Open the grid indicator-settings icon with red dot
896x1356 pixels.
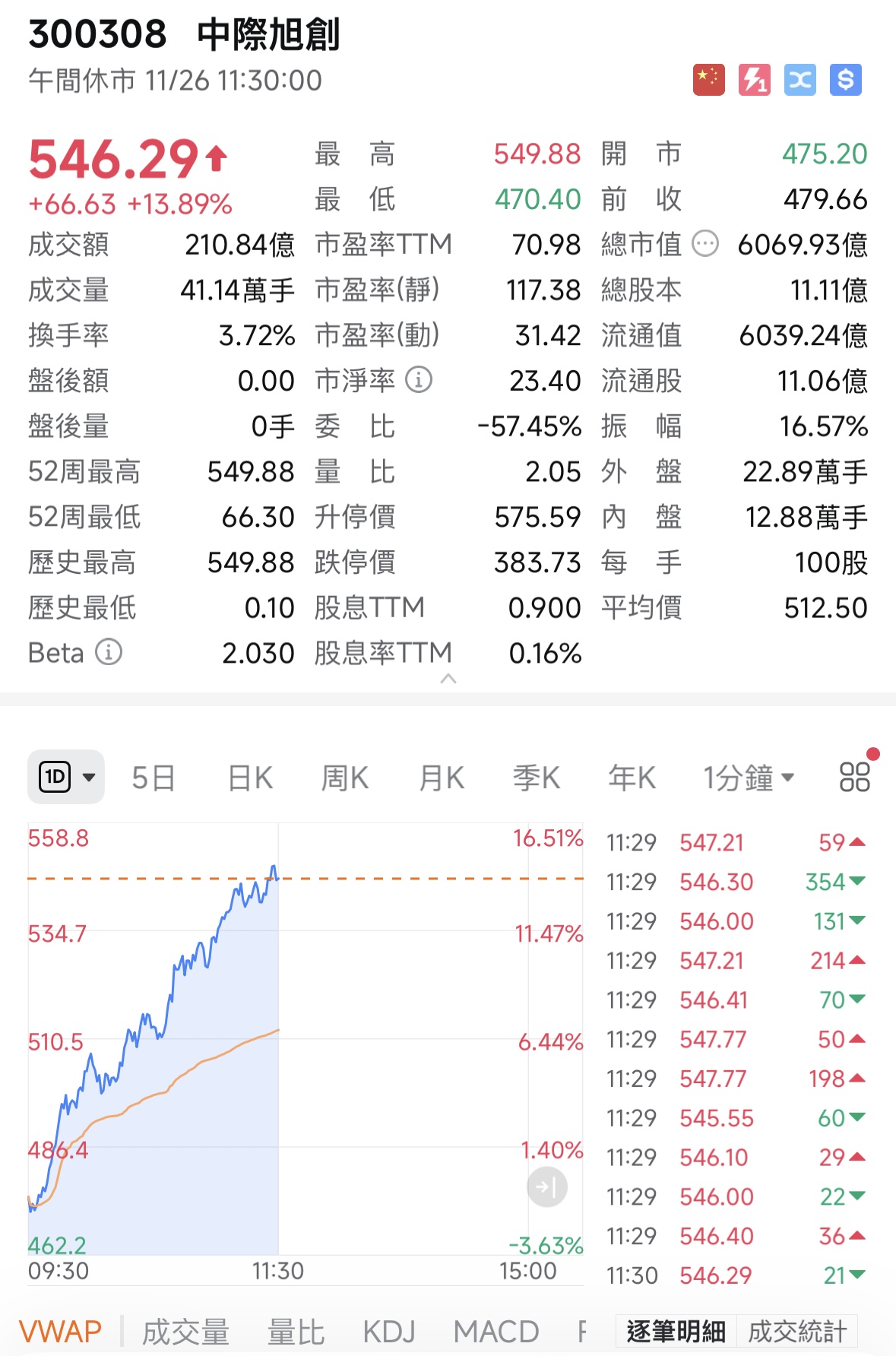pyautogui.click(x=854, y=777)
